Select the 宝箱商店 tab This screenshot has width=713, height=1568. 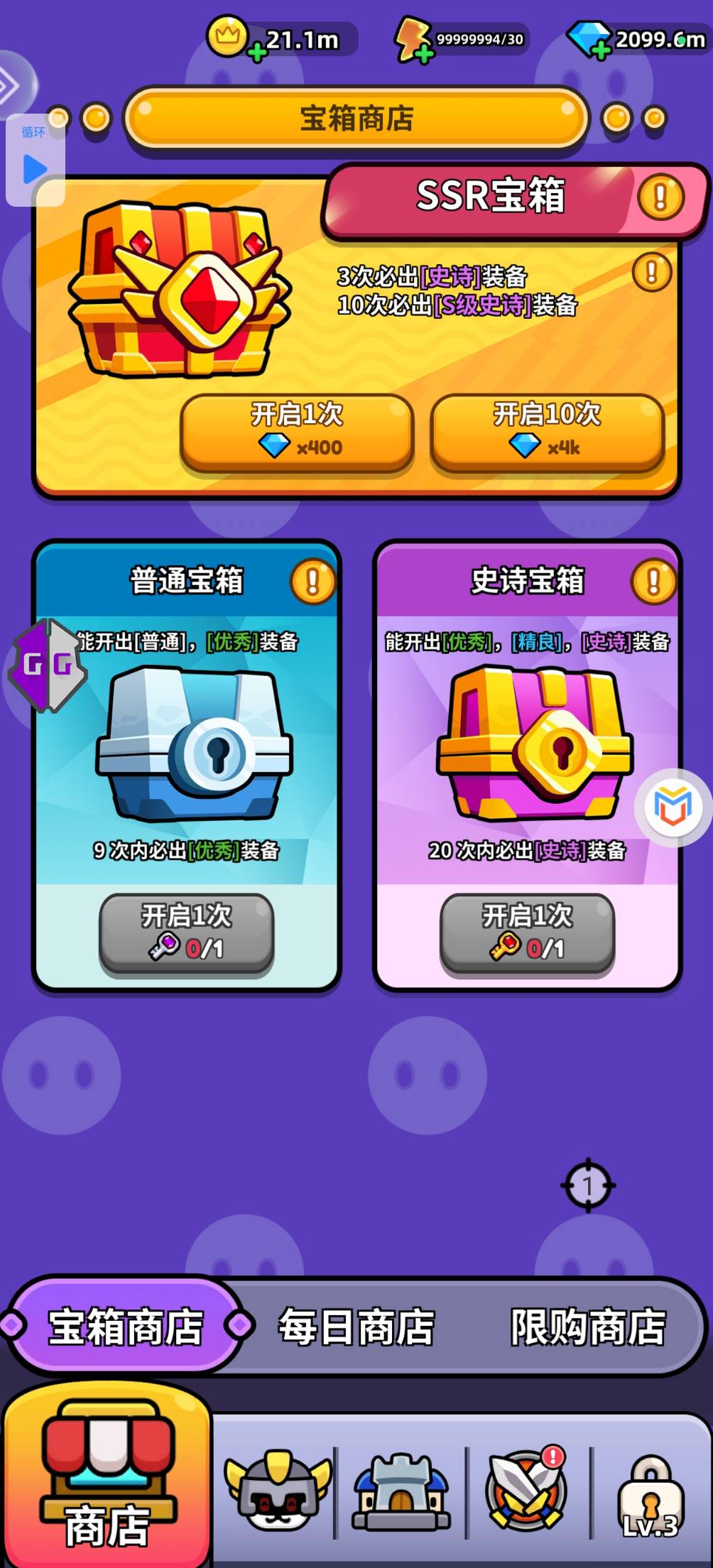[126, 1326]
